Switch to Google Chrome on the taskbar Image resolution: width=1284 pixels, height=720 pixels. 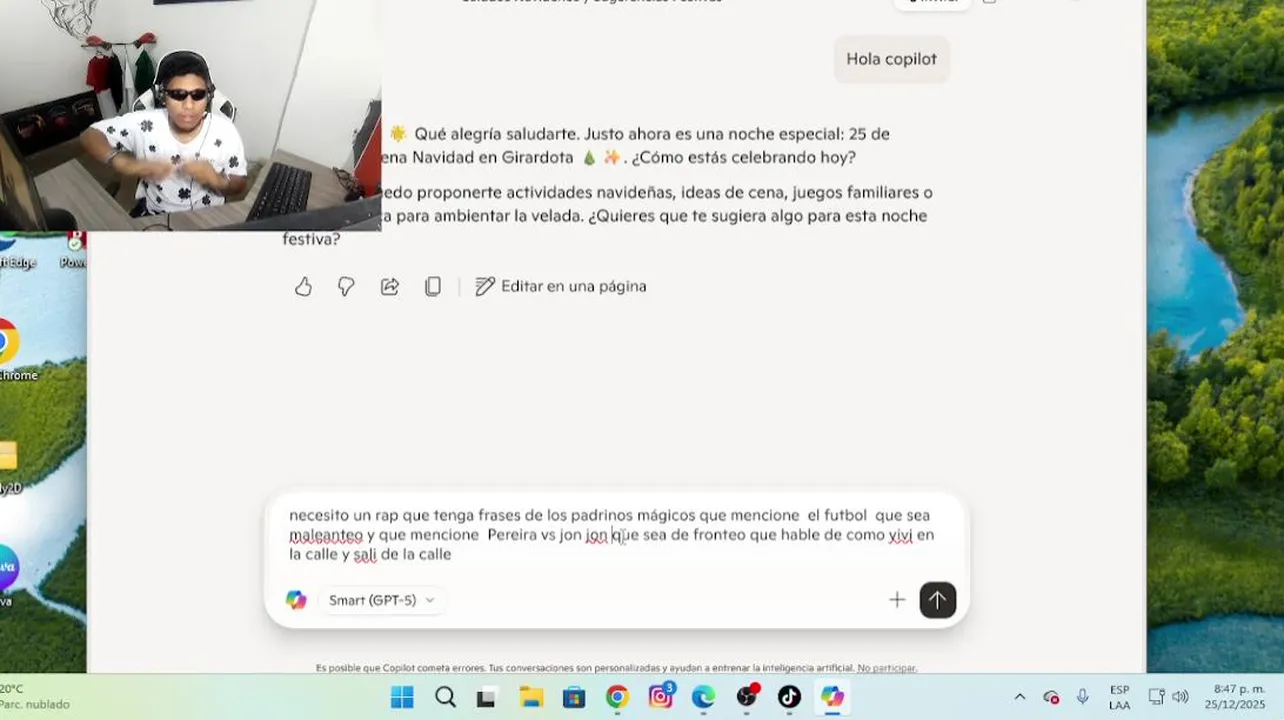coord(617,697)
